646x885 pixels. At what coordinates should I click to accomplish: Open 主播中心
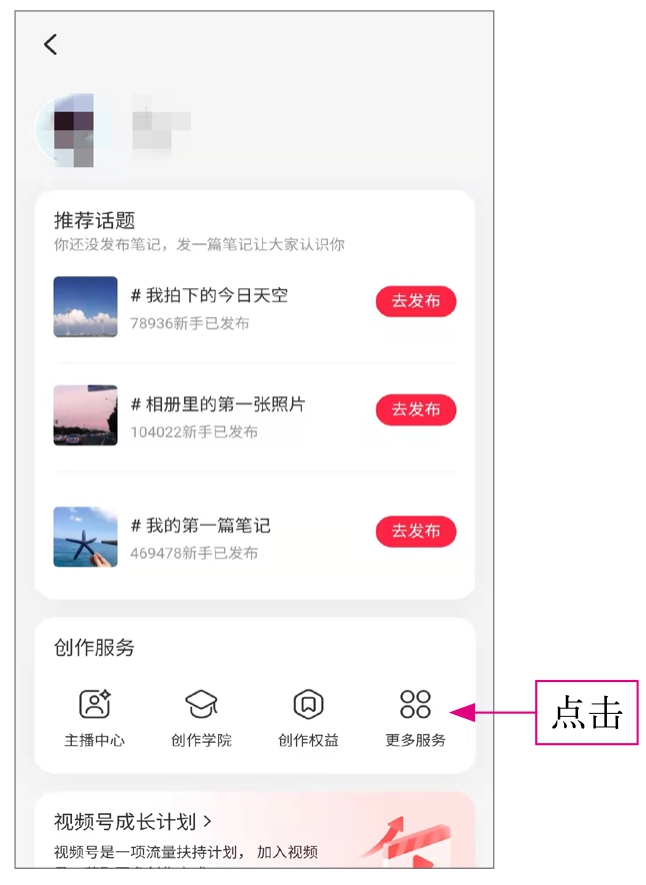pos(95,716)
